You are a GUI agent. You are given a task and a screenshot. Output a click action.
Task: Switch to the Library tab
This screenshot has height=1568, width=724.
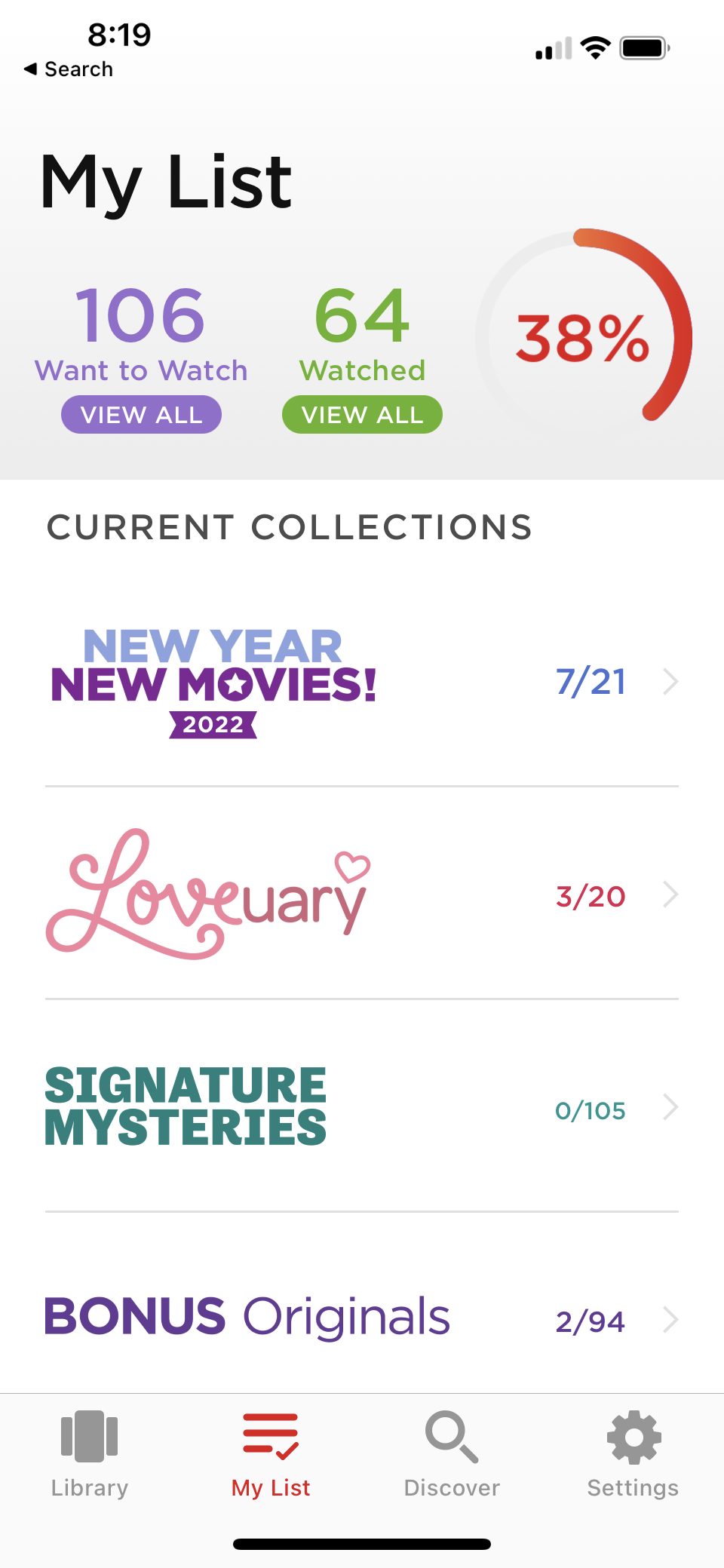tap(90, 1455)
